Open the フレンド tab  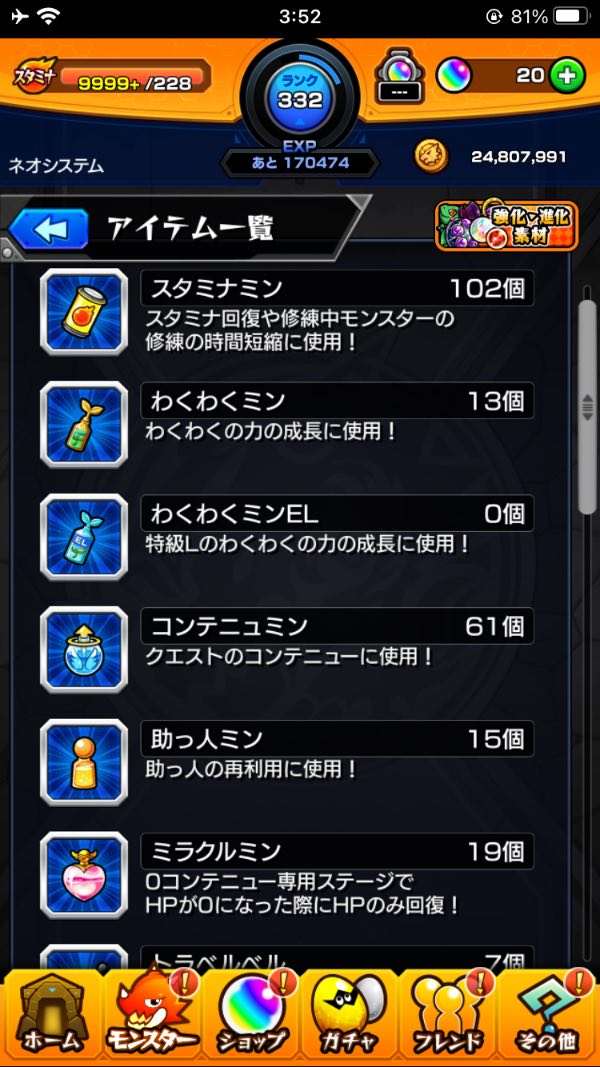[x=449, y=1015]
